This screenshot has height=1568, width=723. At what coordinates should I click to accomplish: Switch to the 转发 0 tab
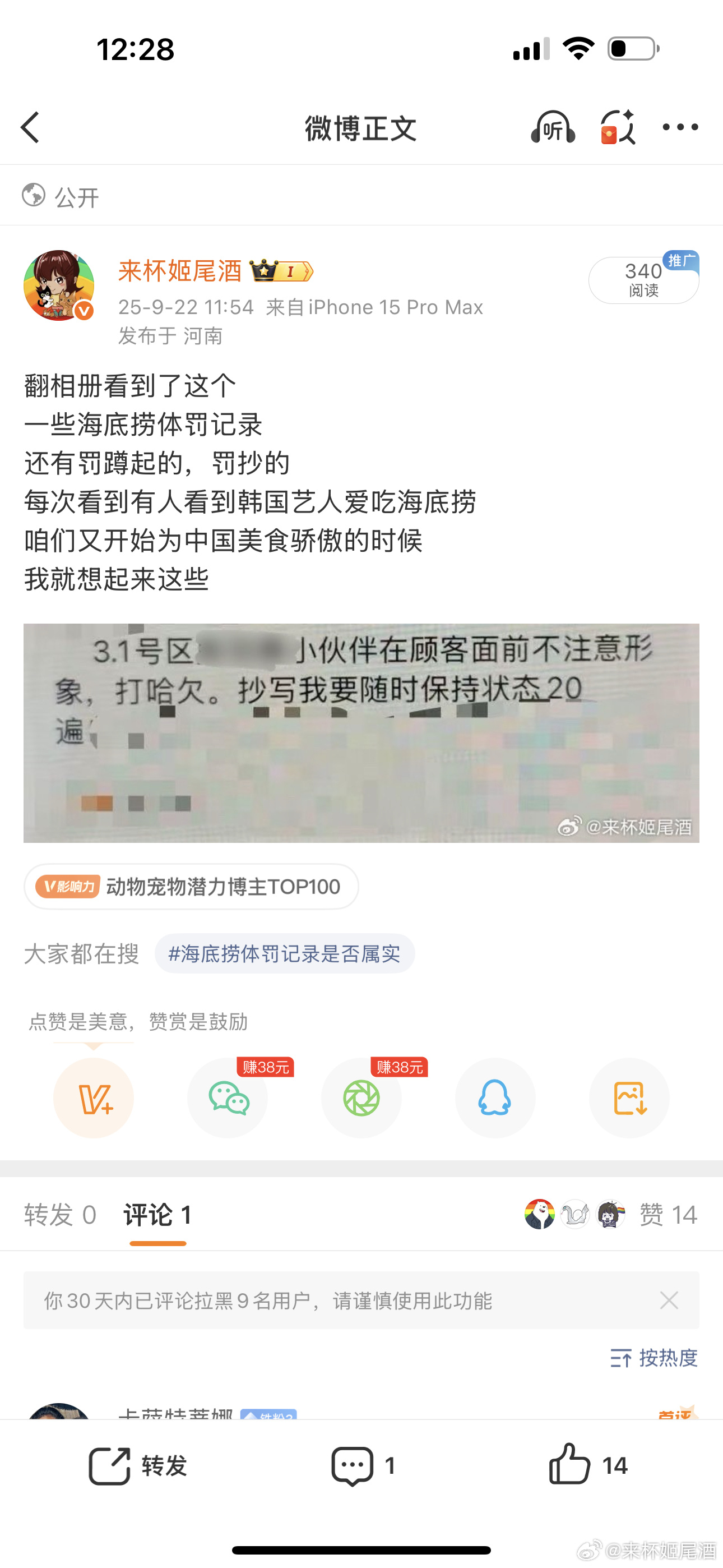(x=59, y=1214)
